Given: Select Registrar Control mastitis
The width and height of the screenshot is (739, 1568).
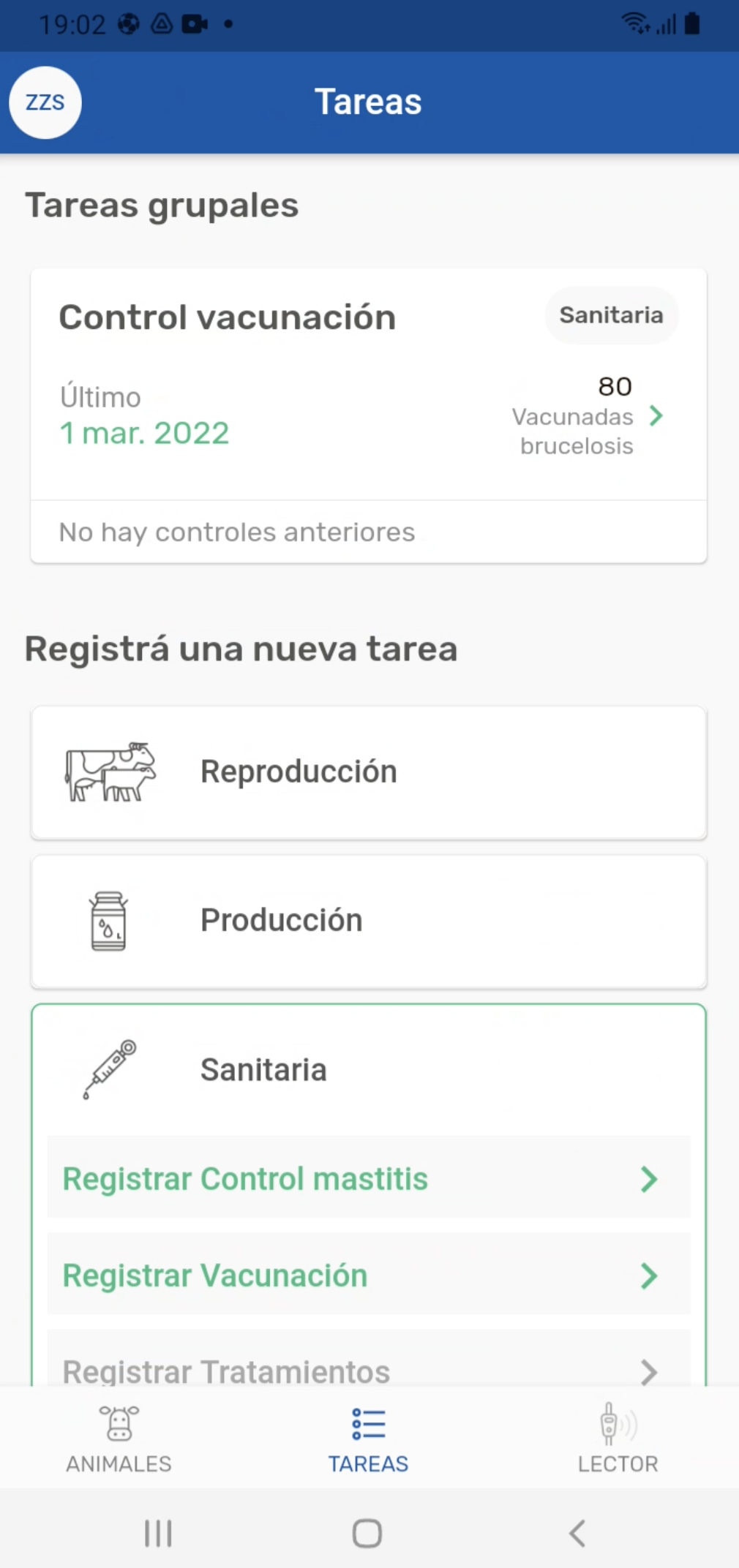Looking at the screenshot, I should 369,1178.
